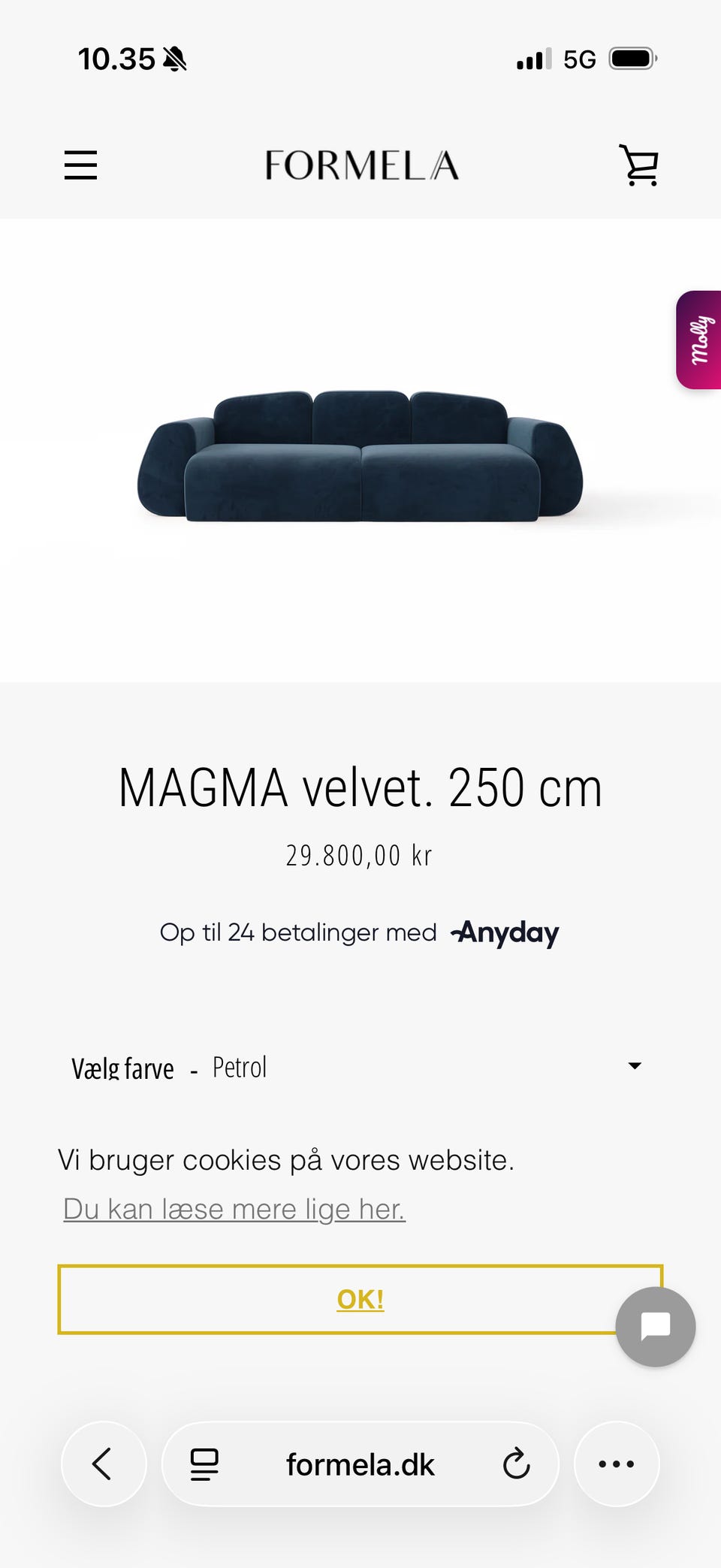This screenshot has width=721, height=1568.
Task: Accept cookies with OK! button
Action: (360, 1299)
